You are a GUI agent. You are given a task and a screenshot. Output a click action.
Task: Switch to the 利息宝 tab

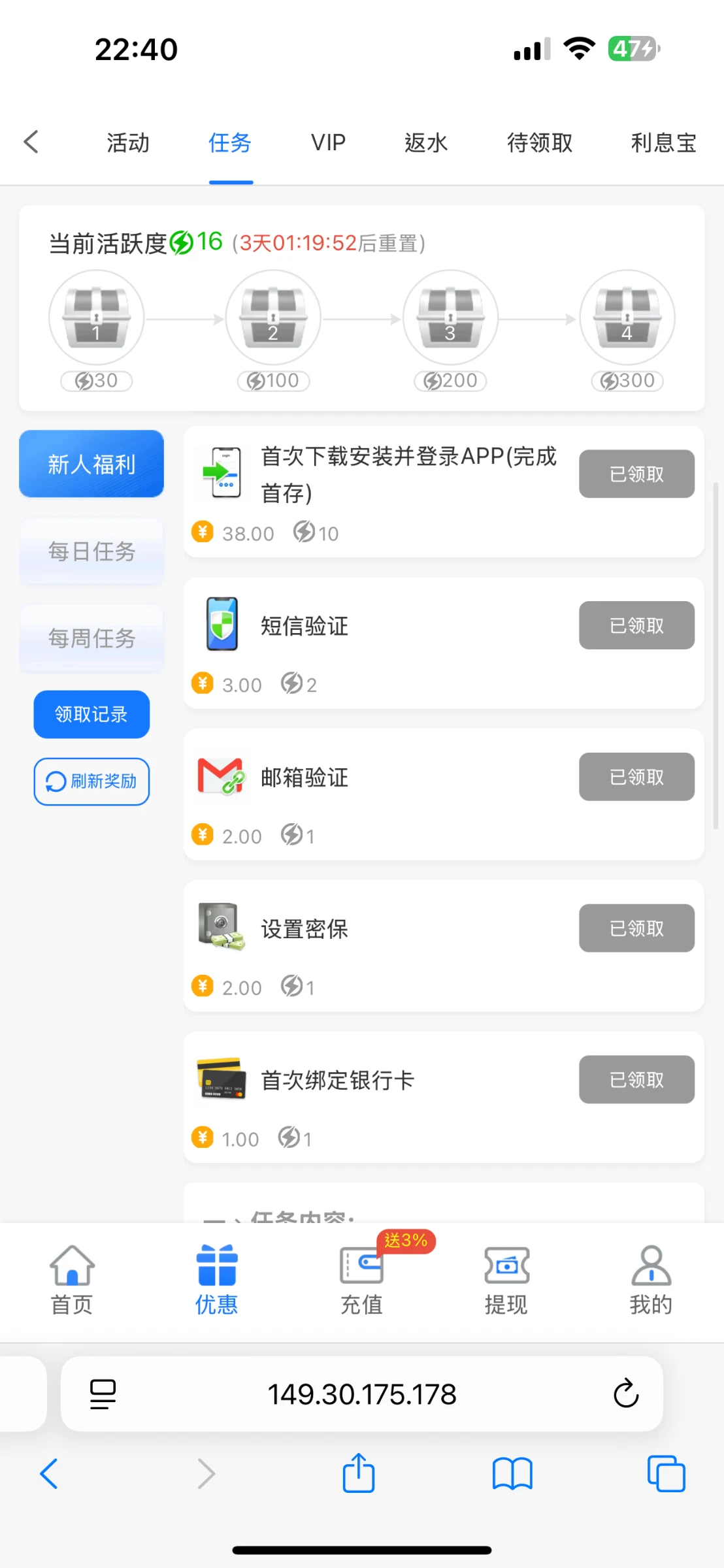pos(663,142)
